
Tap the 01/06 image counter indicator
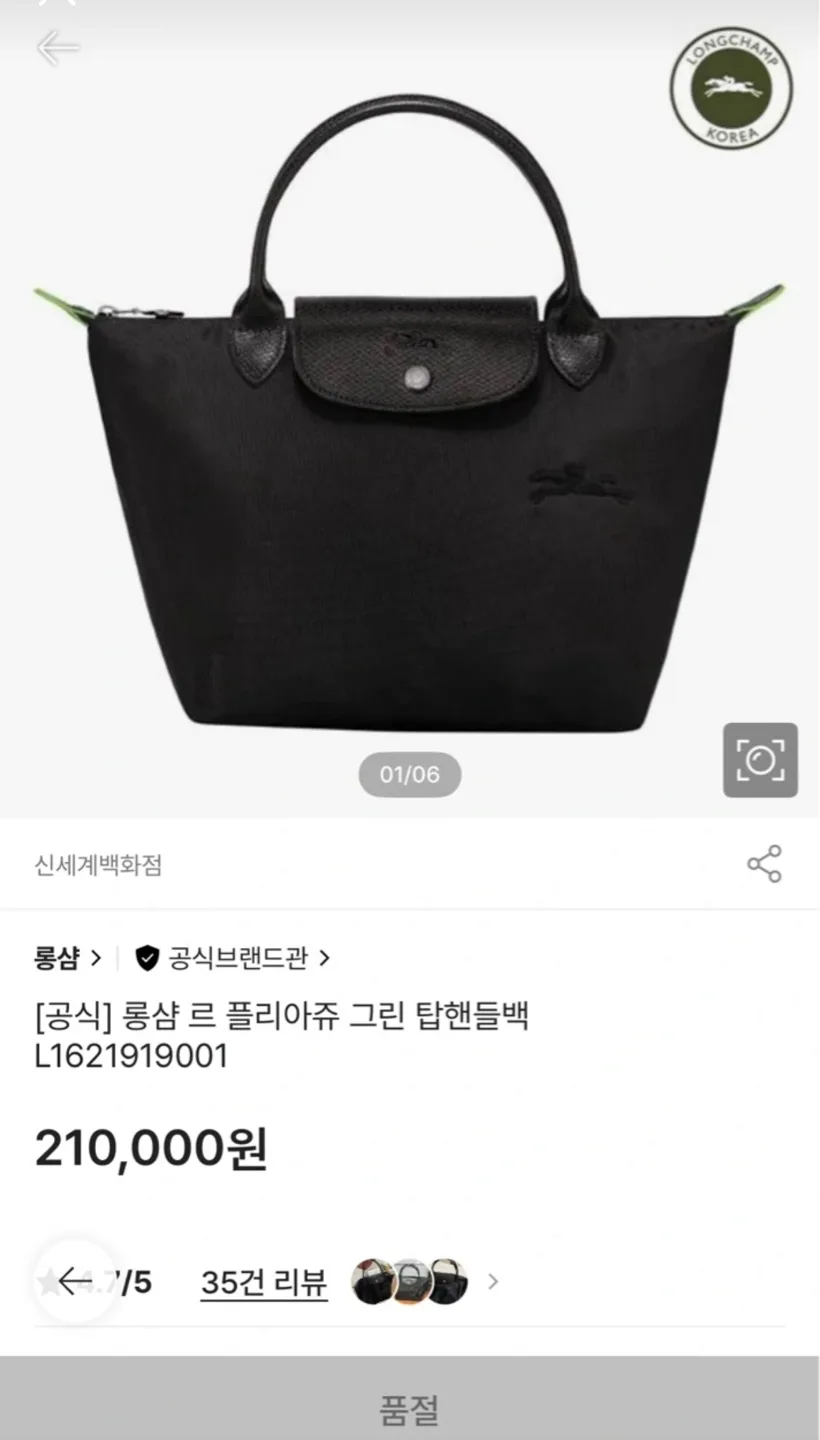[x=409, y=773]
